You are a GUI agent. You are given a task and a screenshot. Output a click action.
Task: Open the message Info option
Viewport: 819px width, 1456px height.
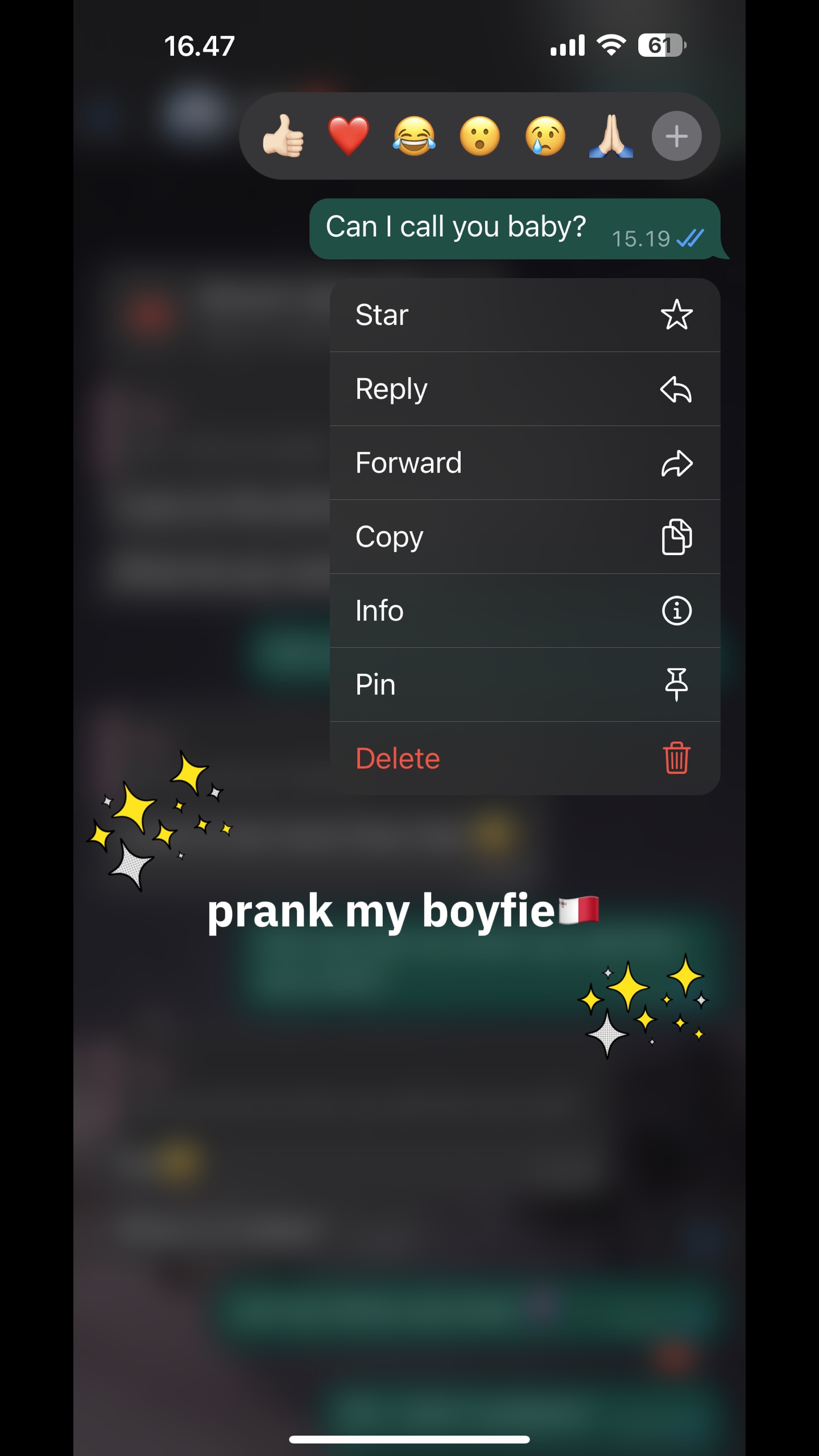pyautogui.click(x=525, y=611)
